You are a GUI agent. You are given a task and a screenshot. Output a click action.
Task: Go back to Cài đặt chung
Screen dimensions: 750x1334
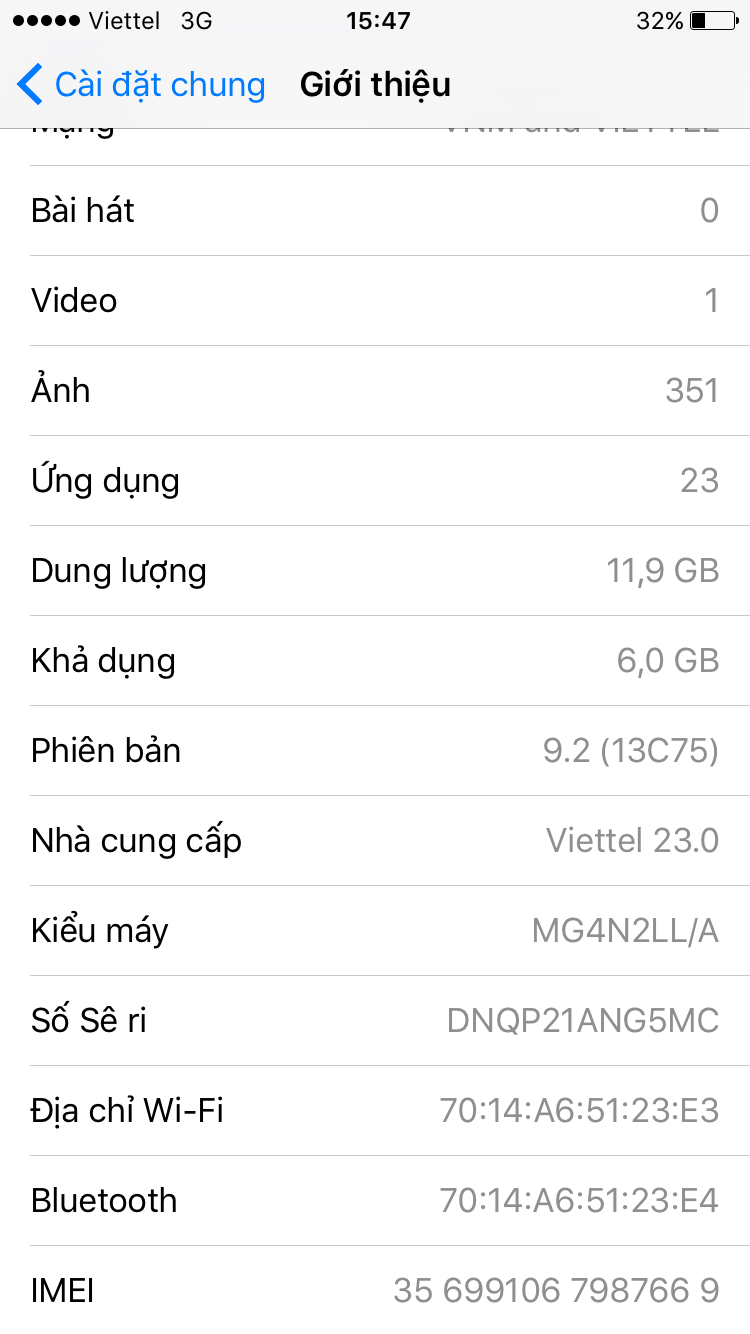point(140,85)
